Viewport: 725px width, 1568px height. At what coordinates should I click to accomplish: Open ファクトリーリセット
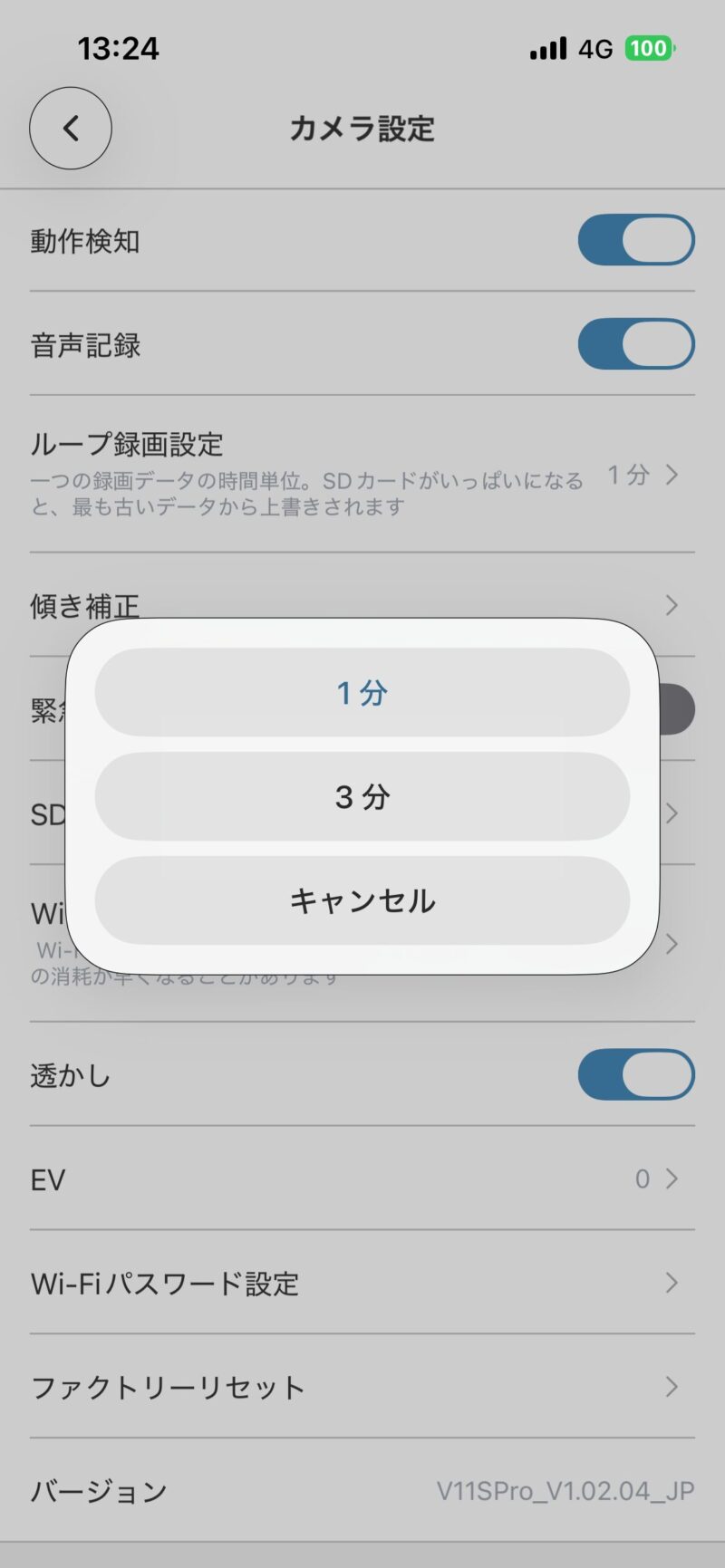[x=362, y=1387]
